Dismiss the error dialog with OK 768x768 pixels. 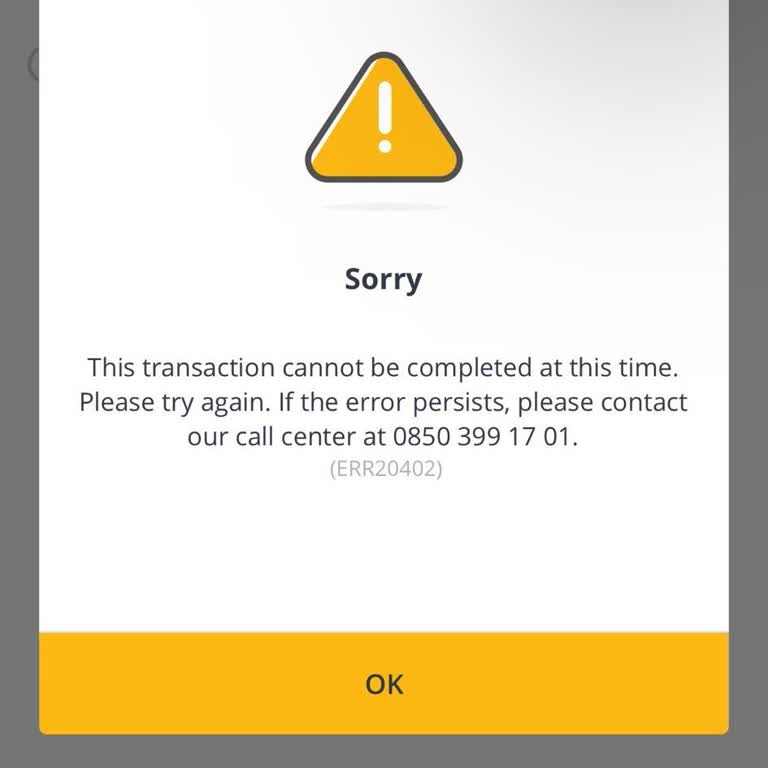click(384, 684)
